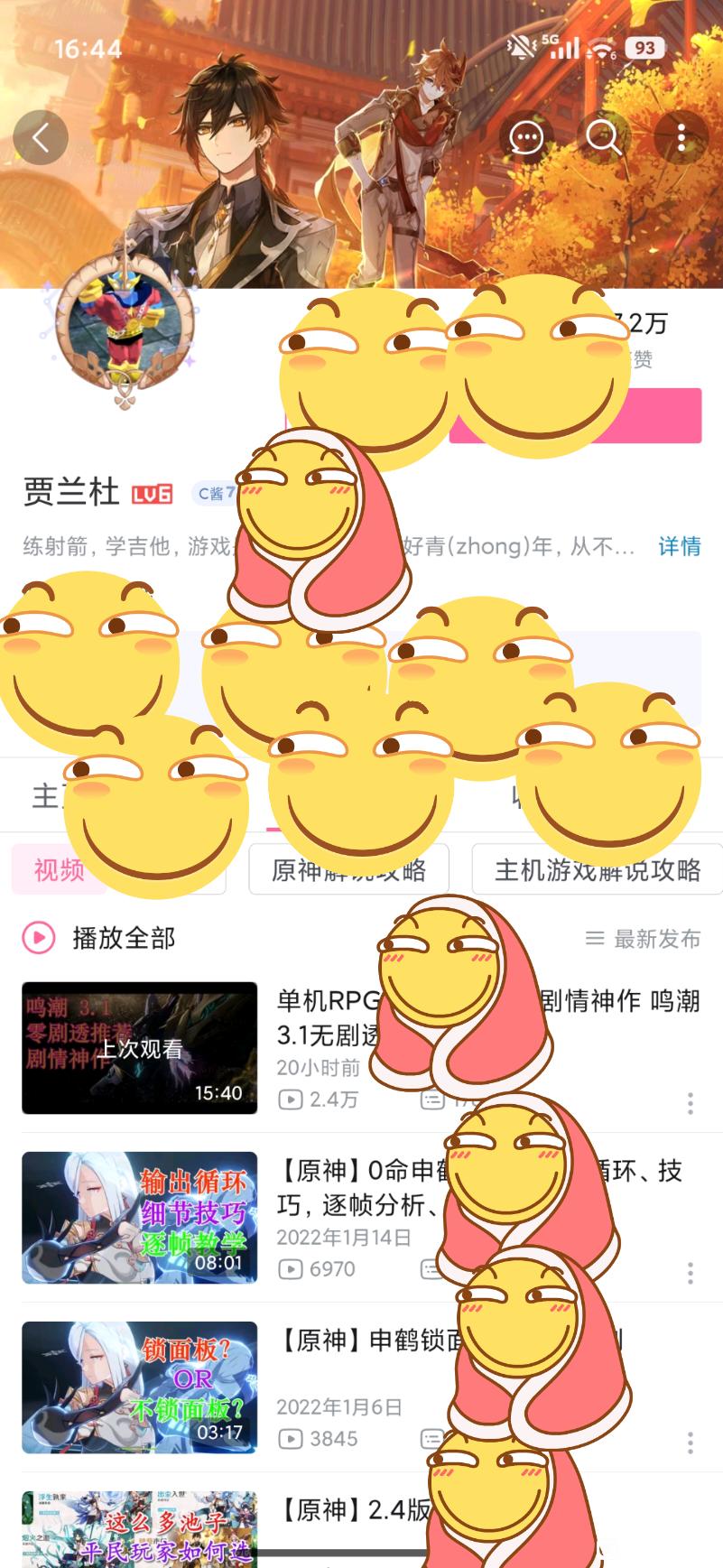Viewport: 723px width, 1568px height.
Task: Open the message bubble icon
Action: point(526,138)
